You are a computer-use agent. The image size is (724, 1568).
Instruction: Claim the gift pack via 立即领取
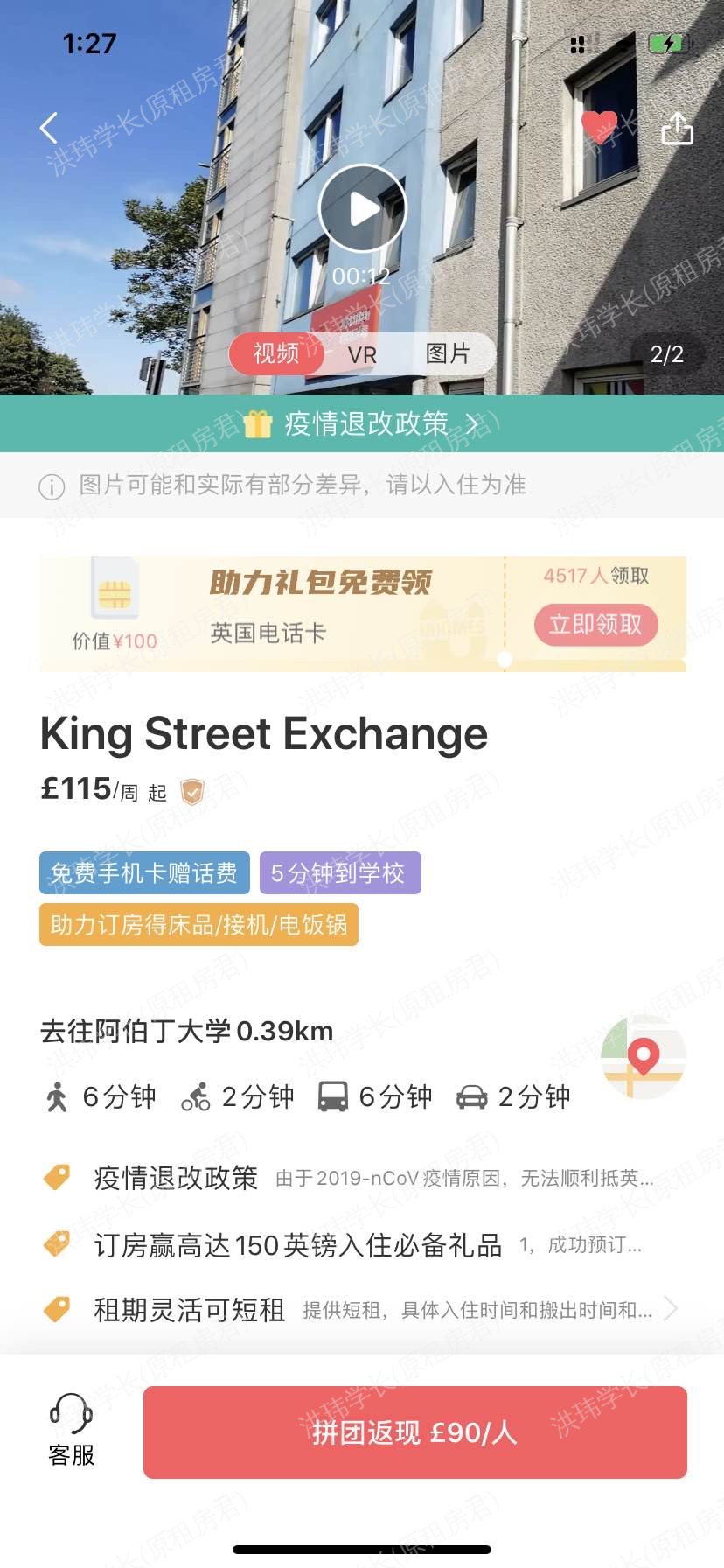point(595,624)
